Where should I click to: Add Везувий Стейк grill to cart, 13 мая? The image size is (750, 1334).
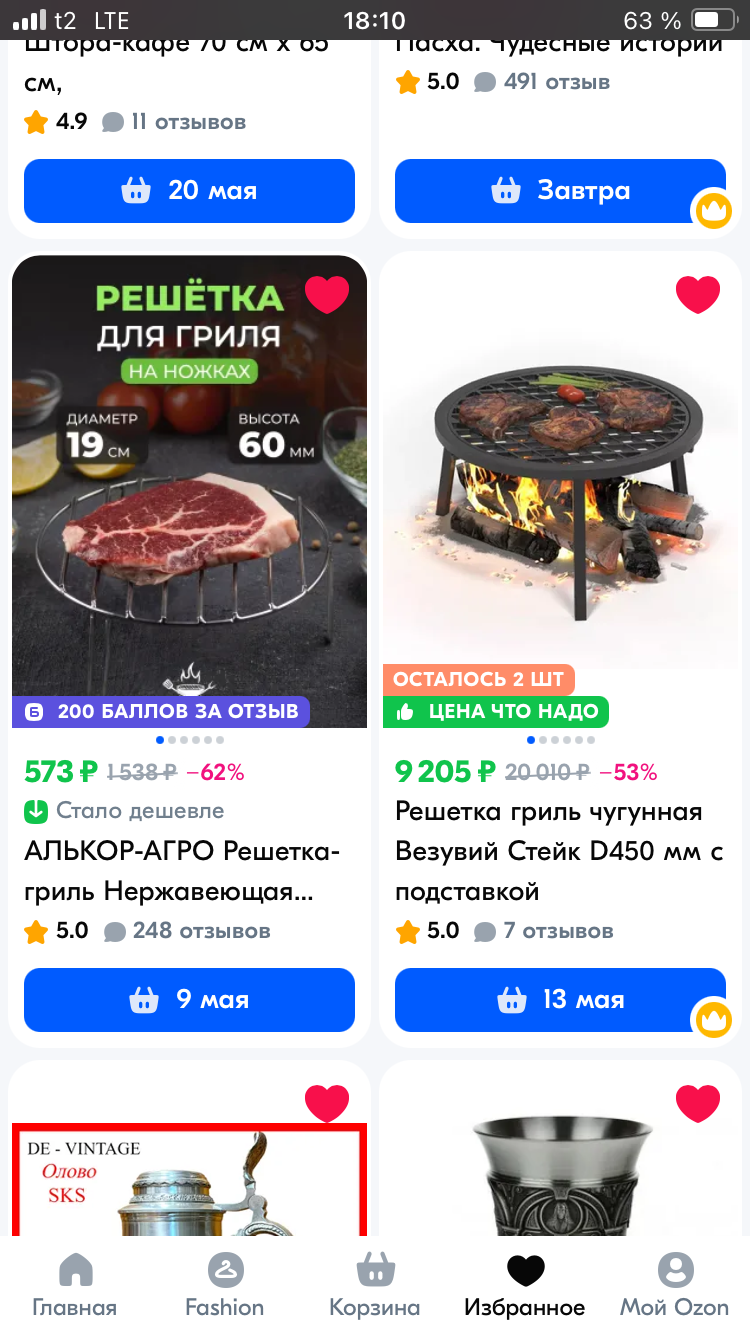(x=560, y=999)
